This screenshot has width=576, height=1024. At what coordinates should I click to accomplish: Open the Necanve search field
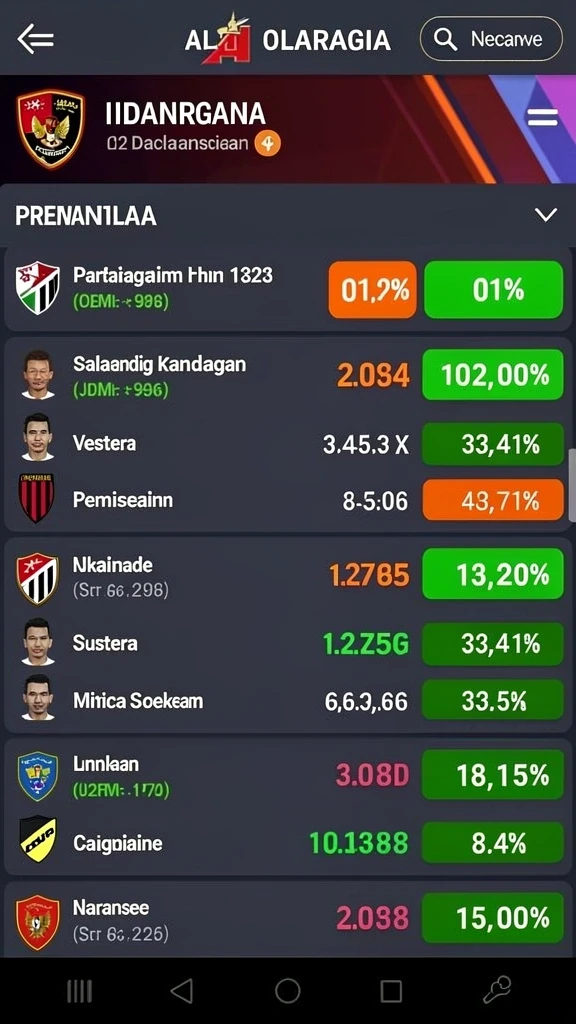tap(491, 39)
